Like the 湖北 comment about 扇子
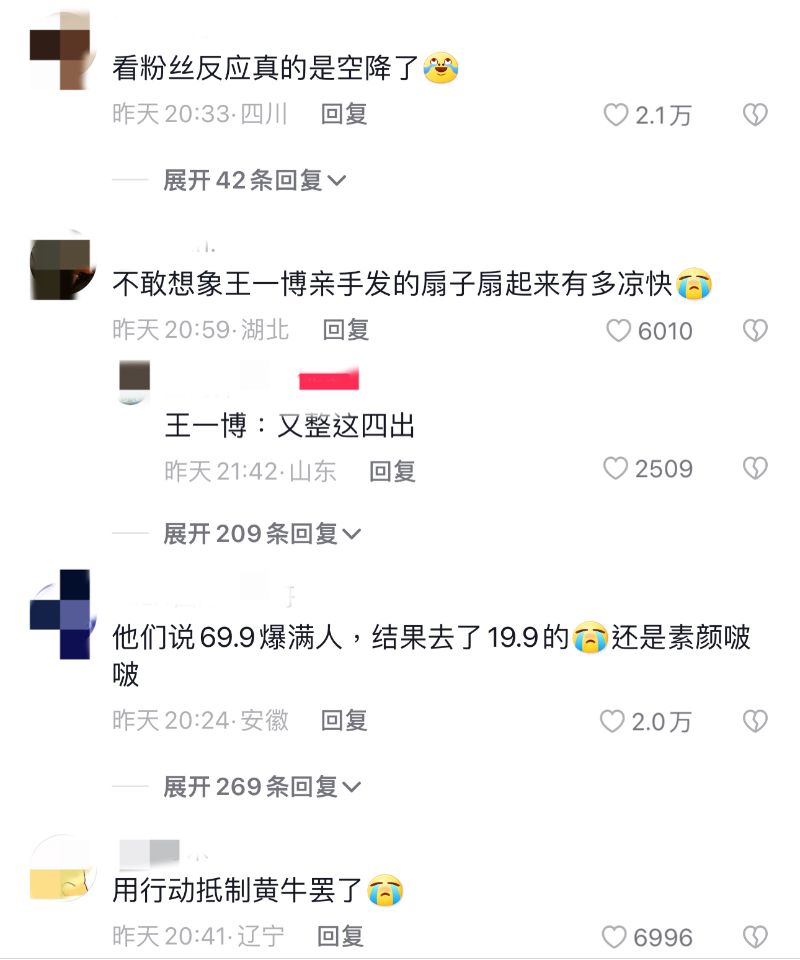 [x=620, y=330]
